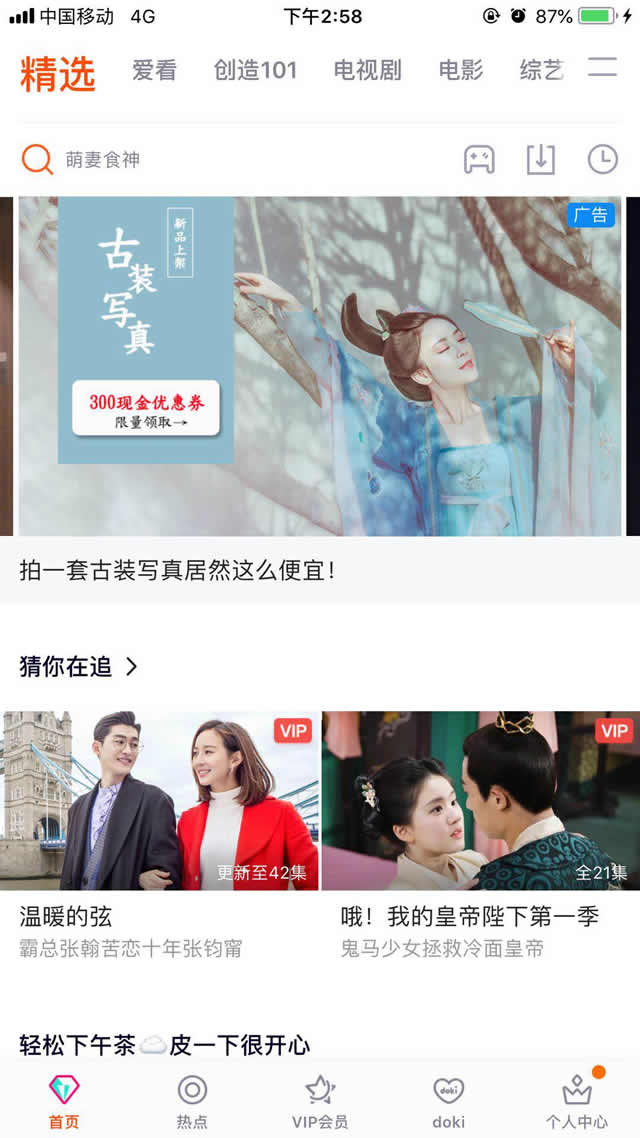This screenshot has width=640, height=1138.
Task: Select the 电影 tab
Action: [x=460, y=70]
